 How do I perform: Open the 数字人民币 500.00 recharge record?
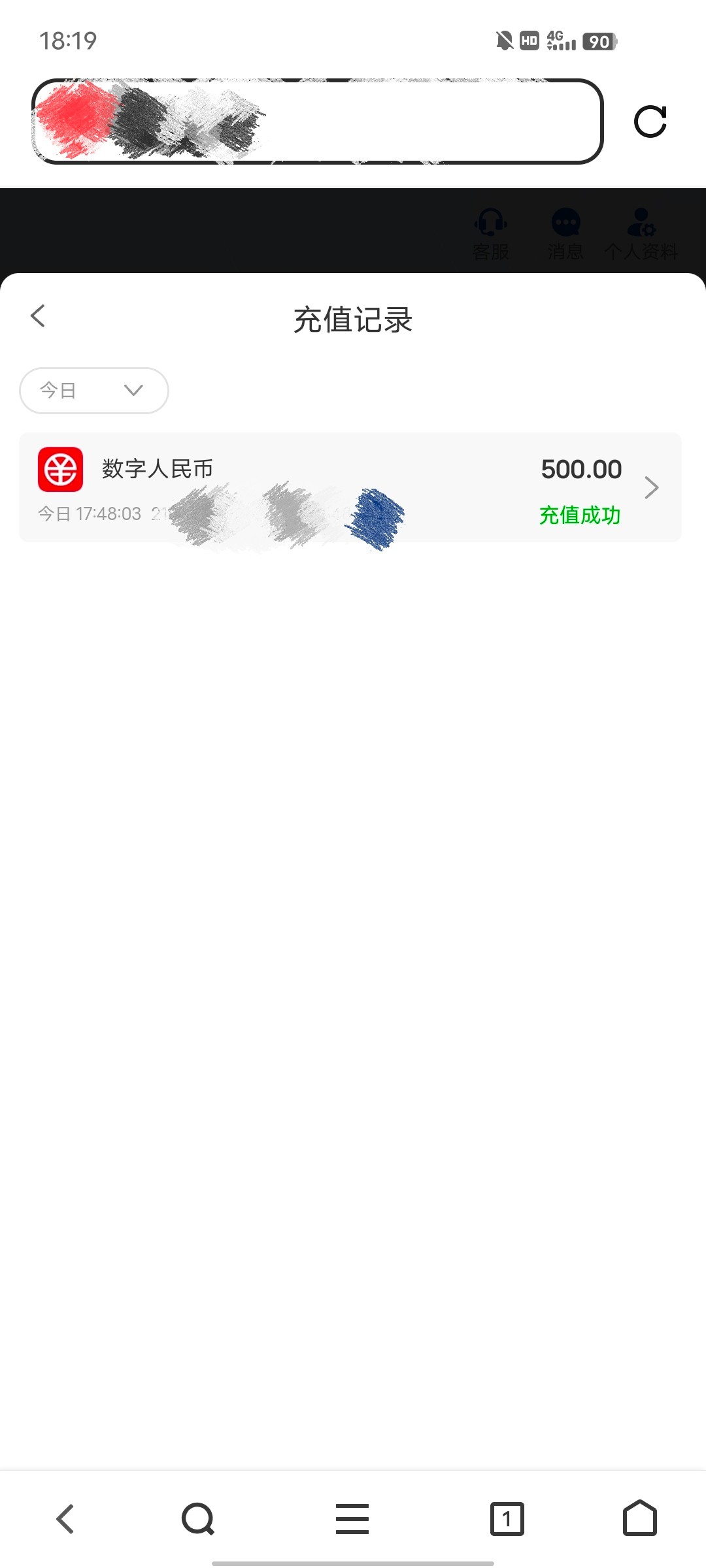click(350, 487)
